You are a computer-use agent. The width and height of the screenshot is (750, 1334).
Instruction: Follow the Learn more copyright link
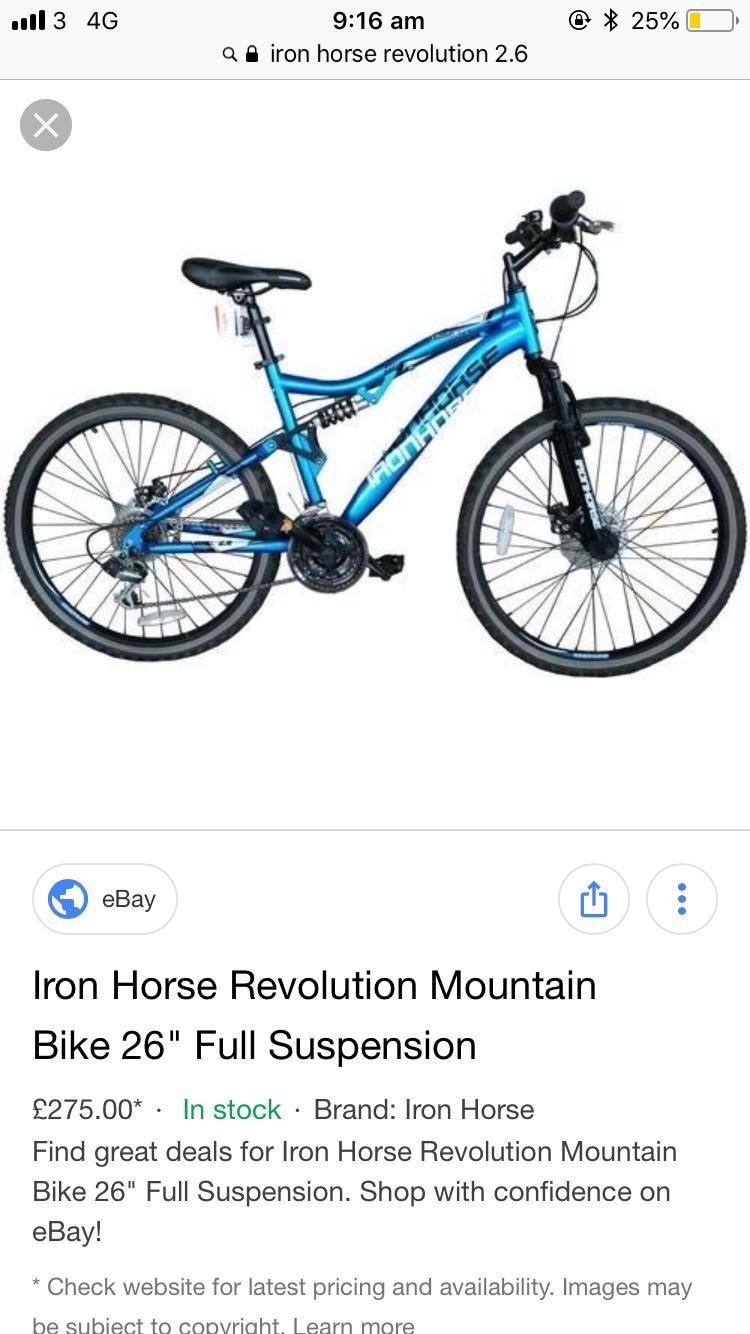point(357,1324)
